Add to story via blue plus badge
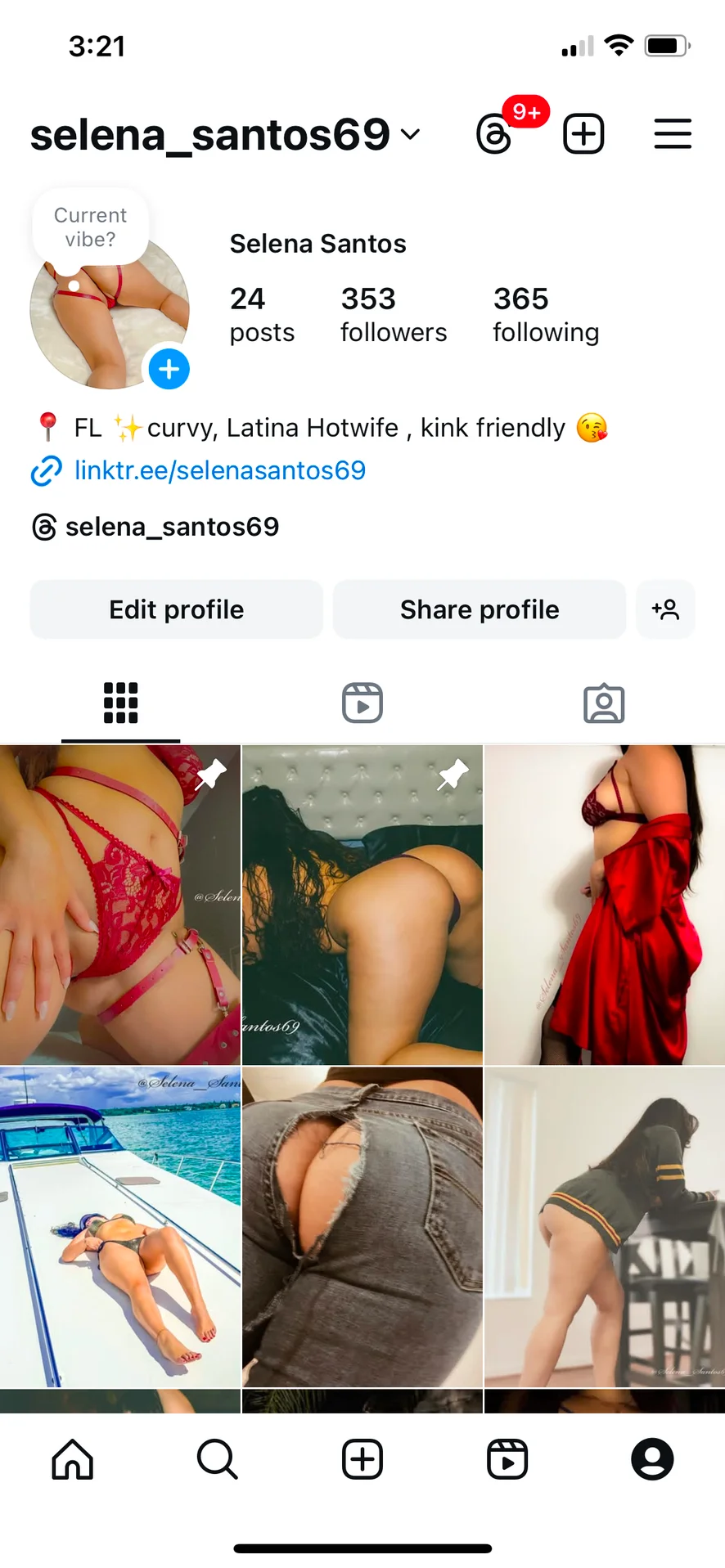 [169, 369]
